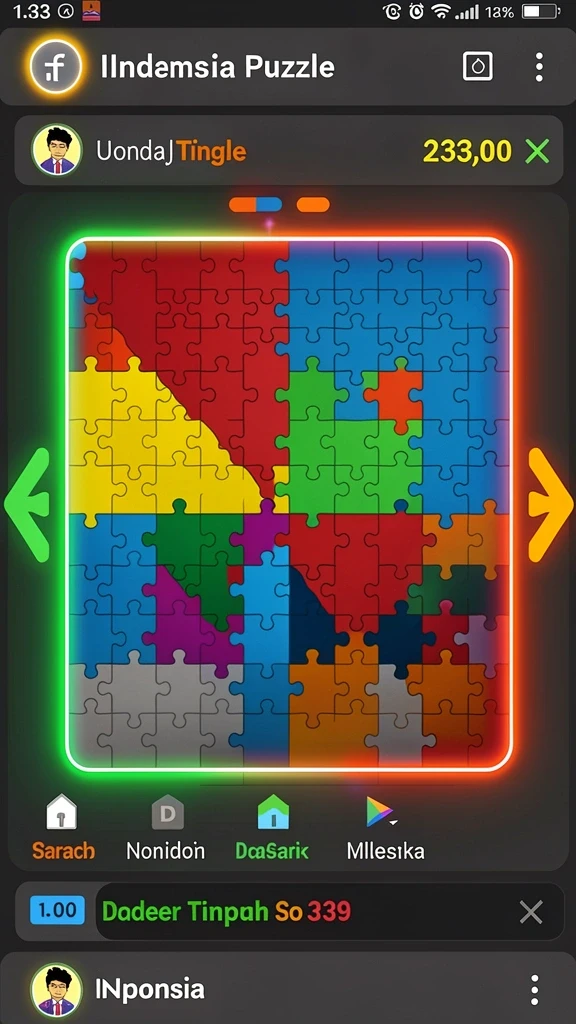Close the UondaJTingle score row with the green X
Image resolution: width=576 pixels, height=1024 pixels.
[537, 152]
